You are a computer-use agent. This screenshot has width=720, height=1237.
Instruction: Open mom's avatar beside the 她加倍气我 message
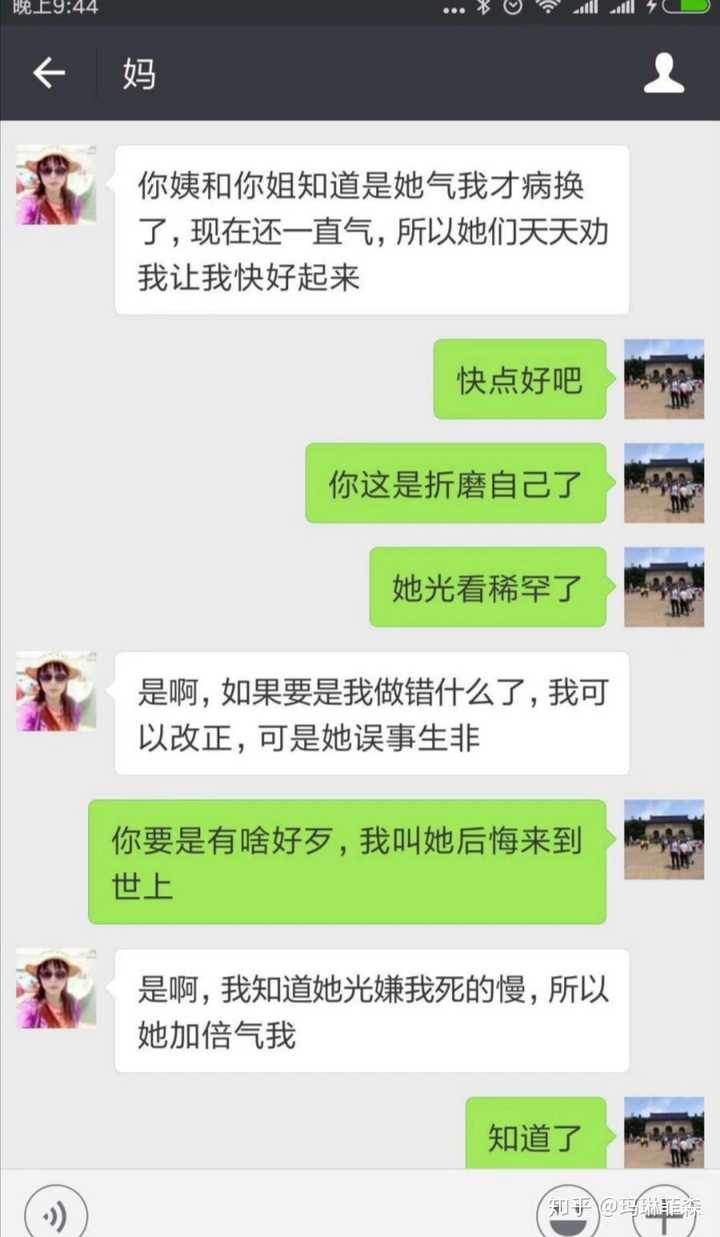[x=56, y=988]
